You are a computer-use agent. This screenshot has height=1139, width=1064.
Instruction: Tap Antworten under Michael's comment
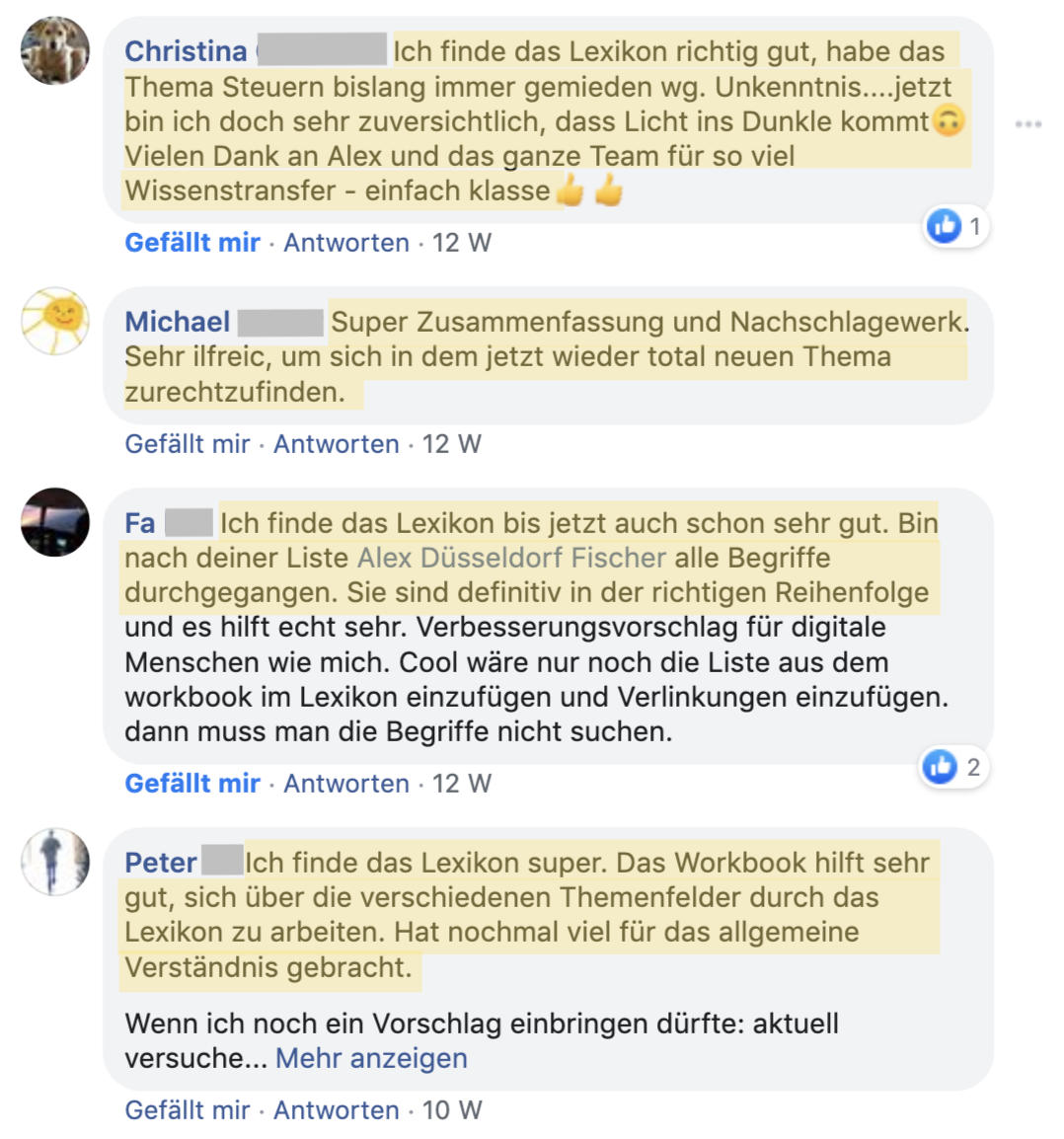coord(336,444)
